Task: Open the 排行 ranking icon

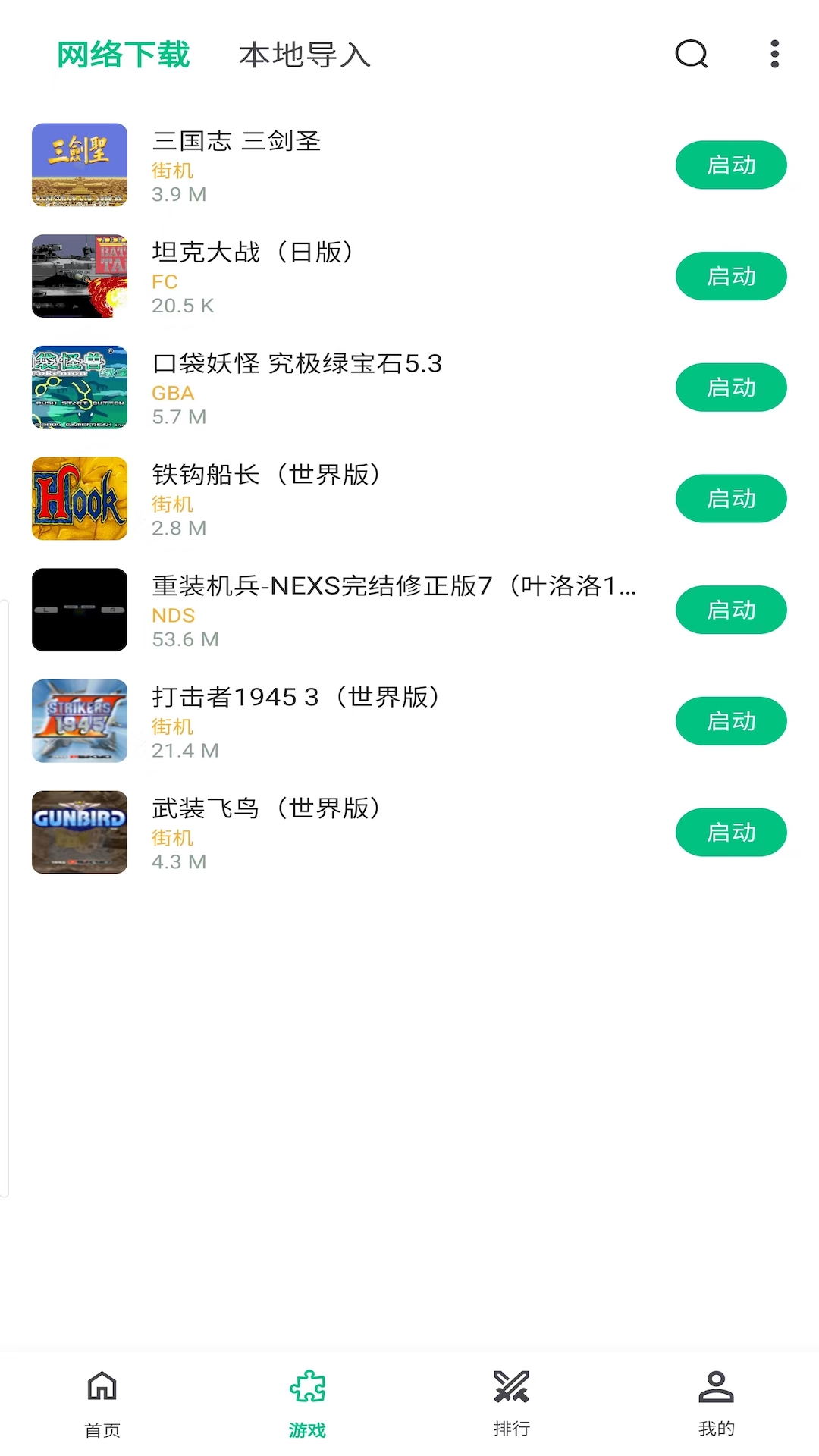Action: pyautogui.click(x=511, y=1385)
